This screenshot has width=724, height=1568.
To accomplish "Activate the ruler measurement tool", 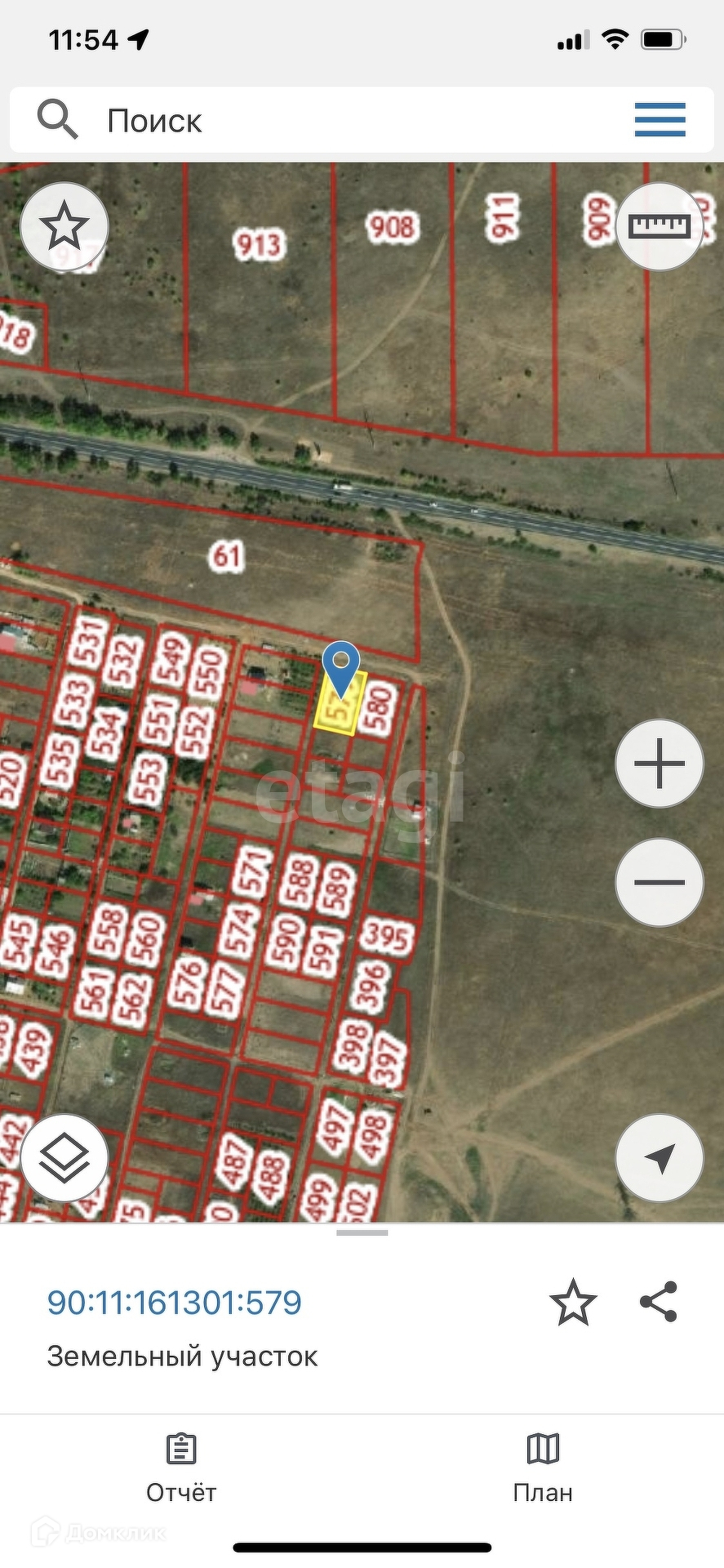I will click(660, 226).
